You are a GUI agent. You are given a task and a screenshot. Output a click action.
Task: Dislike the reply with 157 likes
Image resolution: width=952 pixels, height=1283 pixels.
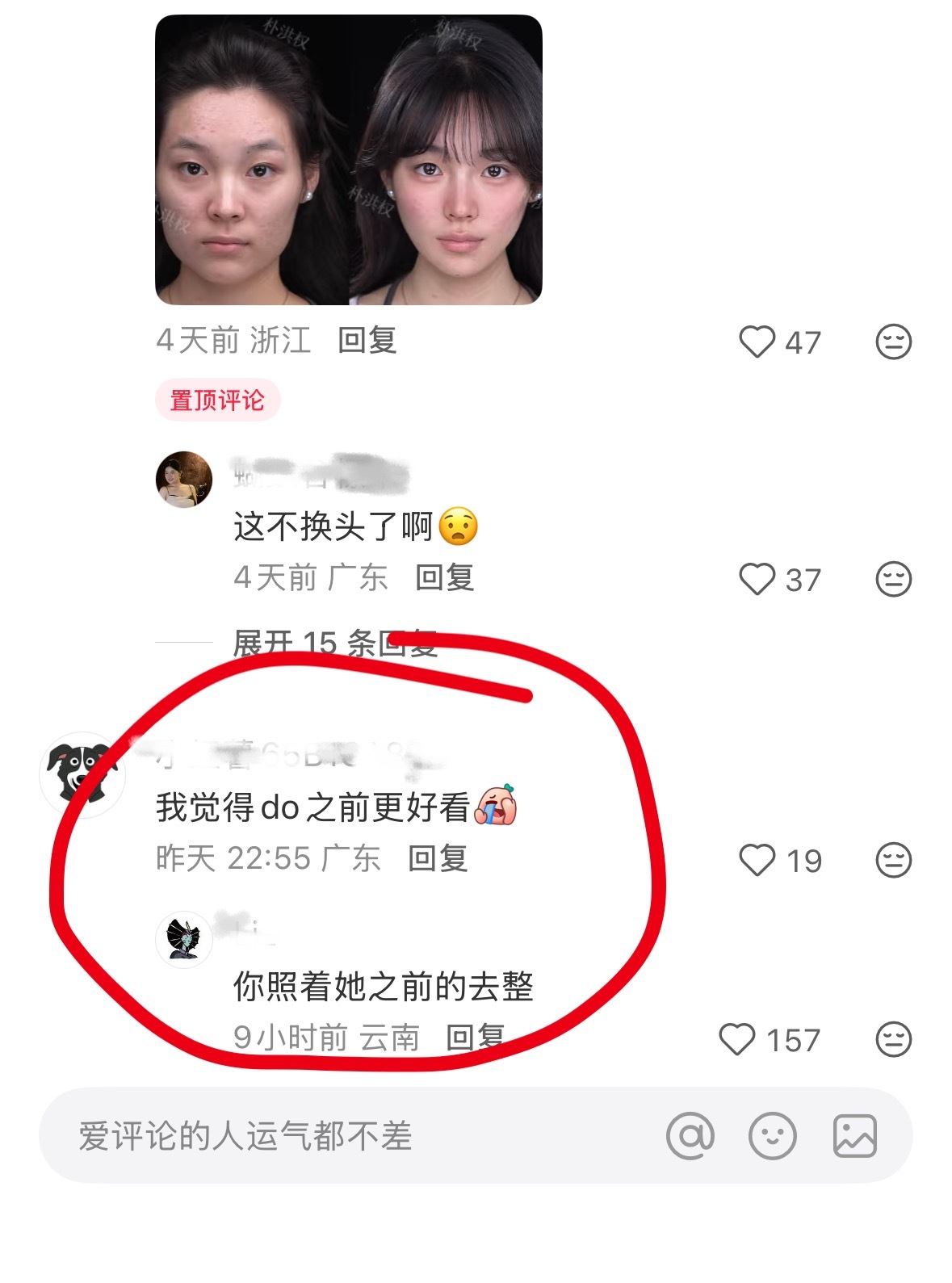(893, 1039)
